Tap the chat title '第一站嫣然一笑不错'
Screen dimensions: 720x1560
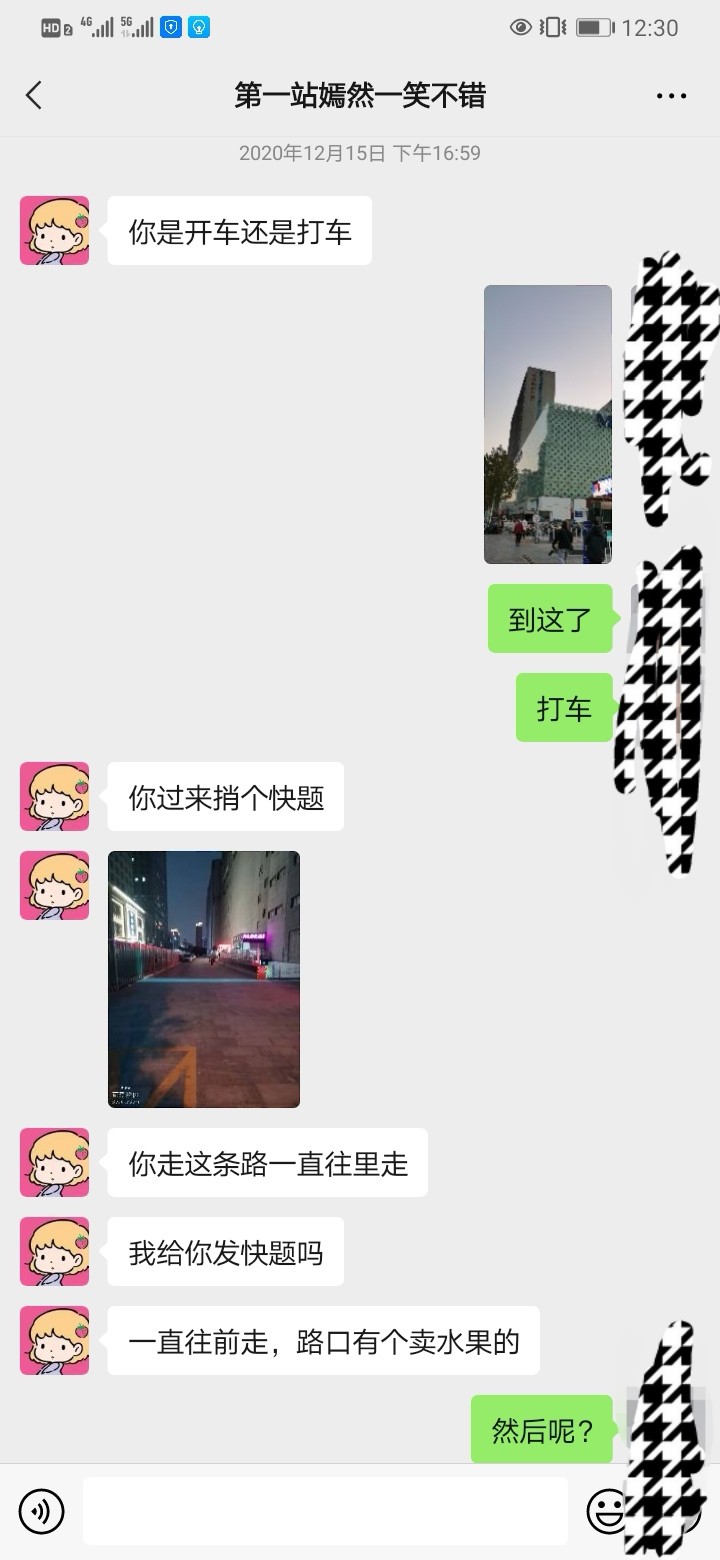[360, 95]
